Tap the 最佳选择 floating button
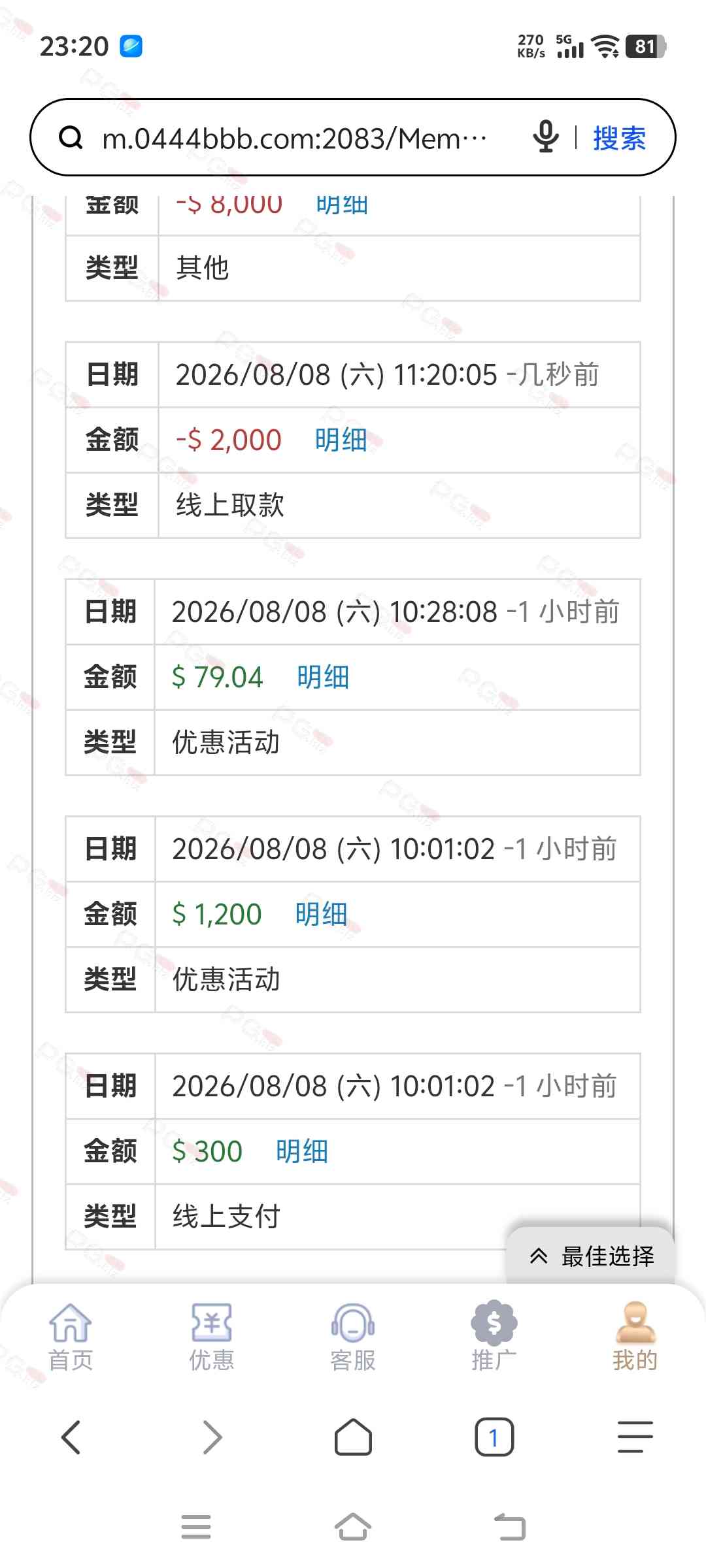This screenshot has width=706, height=1568. pos(591,1256)
